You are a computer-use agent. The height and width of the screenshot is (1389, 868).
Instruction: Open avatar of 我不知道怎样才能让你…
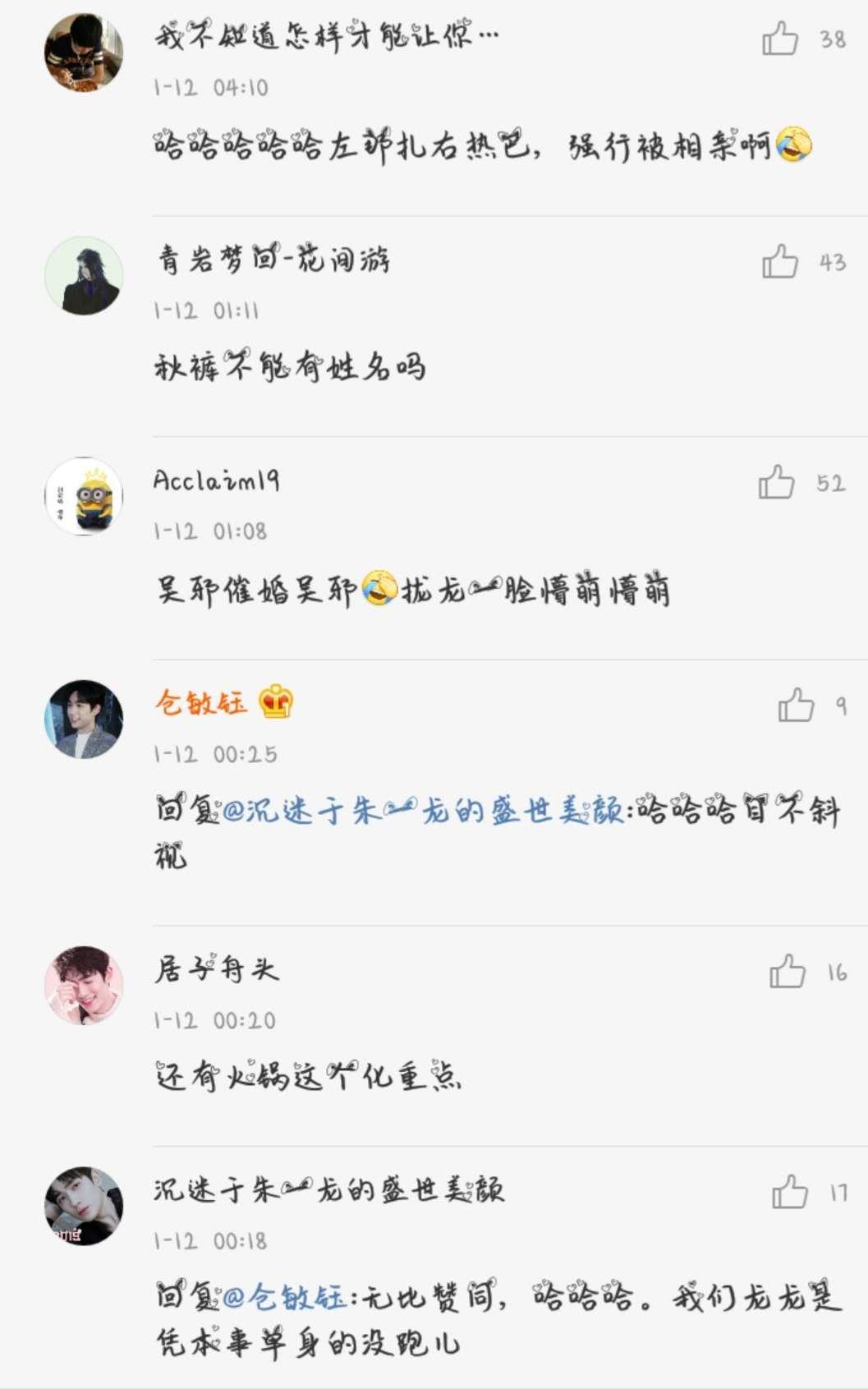[x=84, y=52]
